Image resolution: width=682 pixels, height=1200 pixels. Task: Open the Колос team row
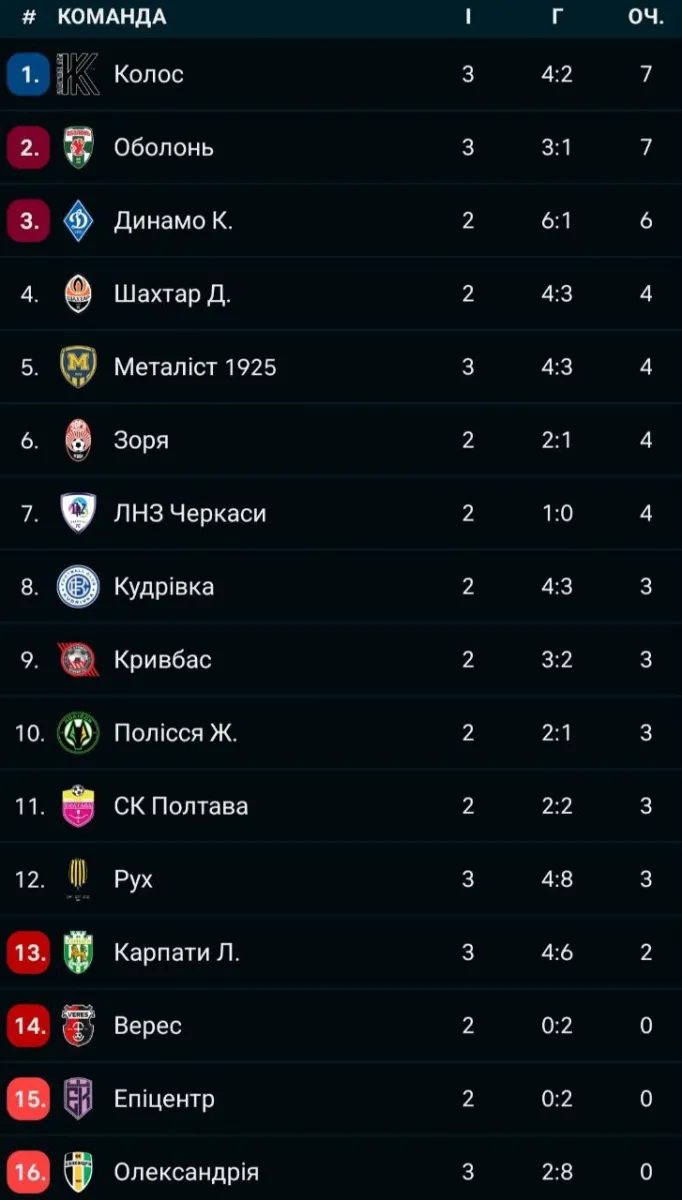[148, 74]
